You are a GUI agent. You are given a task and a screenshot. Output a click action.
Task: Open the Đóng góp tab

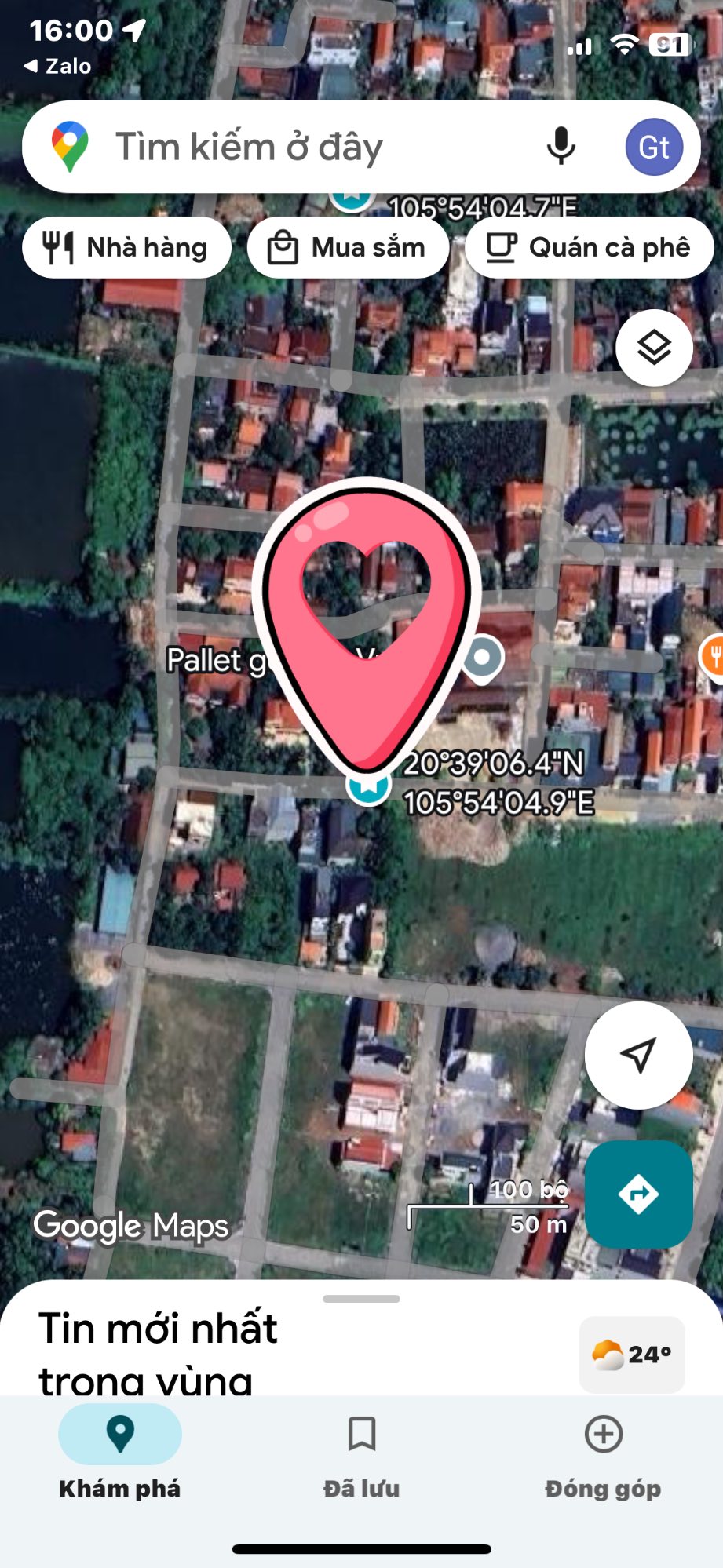click(603, 1453)
